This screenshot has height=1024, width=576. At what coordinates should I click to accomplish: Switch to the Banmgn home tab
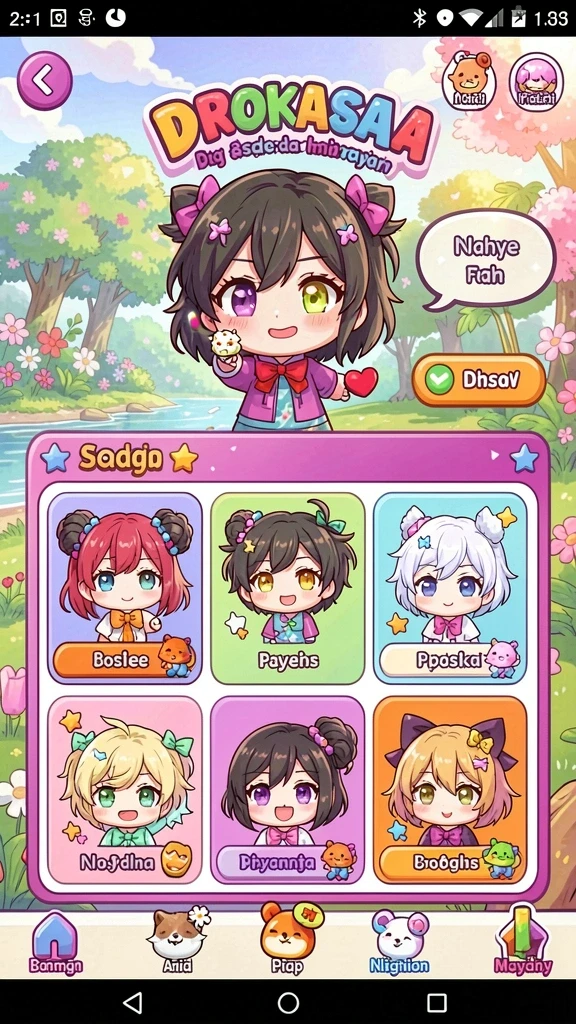pyautogui.click(x=56, y=943)
